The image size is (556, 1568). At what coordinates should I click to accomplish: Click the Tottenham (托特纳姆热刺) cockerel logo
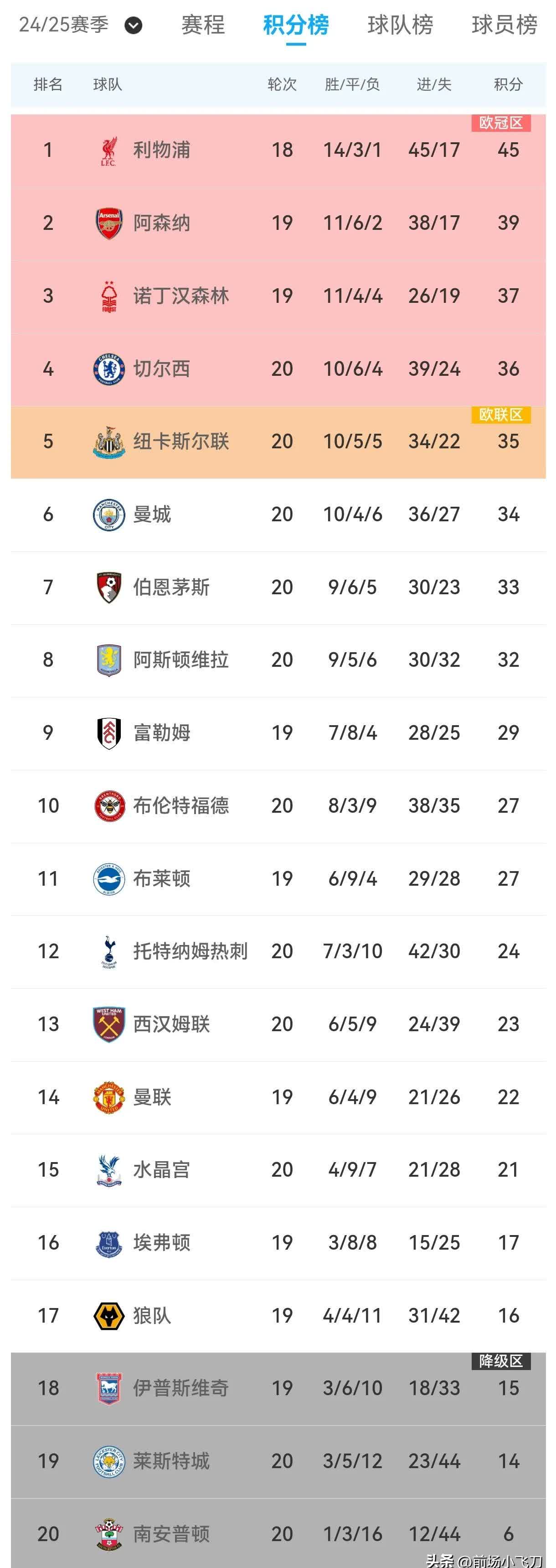pyautogui.click(x=108, y=951)
